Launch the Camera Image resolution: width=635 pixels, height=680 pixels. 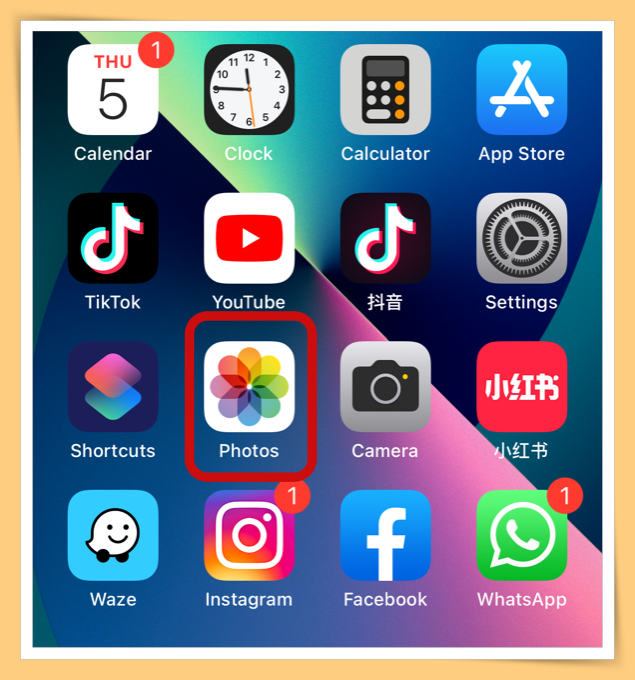click(385, 387)
